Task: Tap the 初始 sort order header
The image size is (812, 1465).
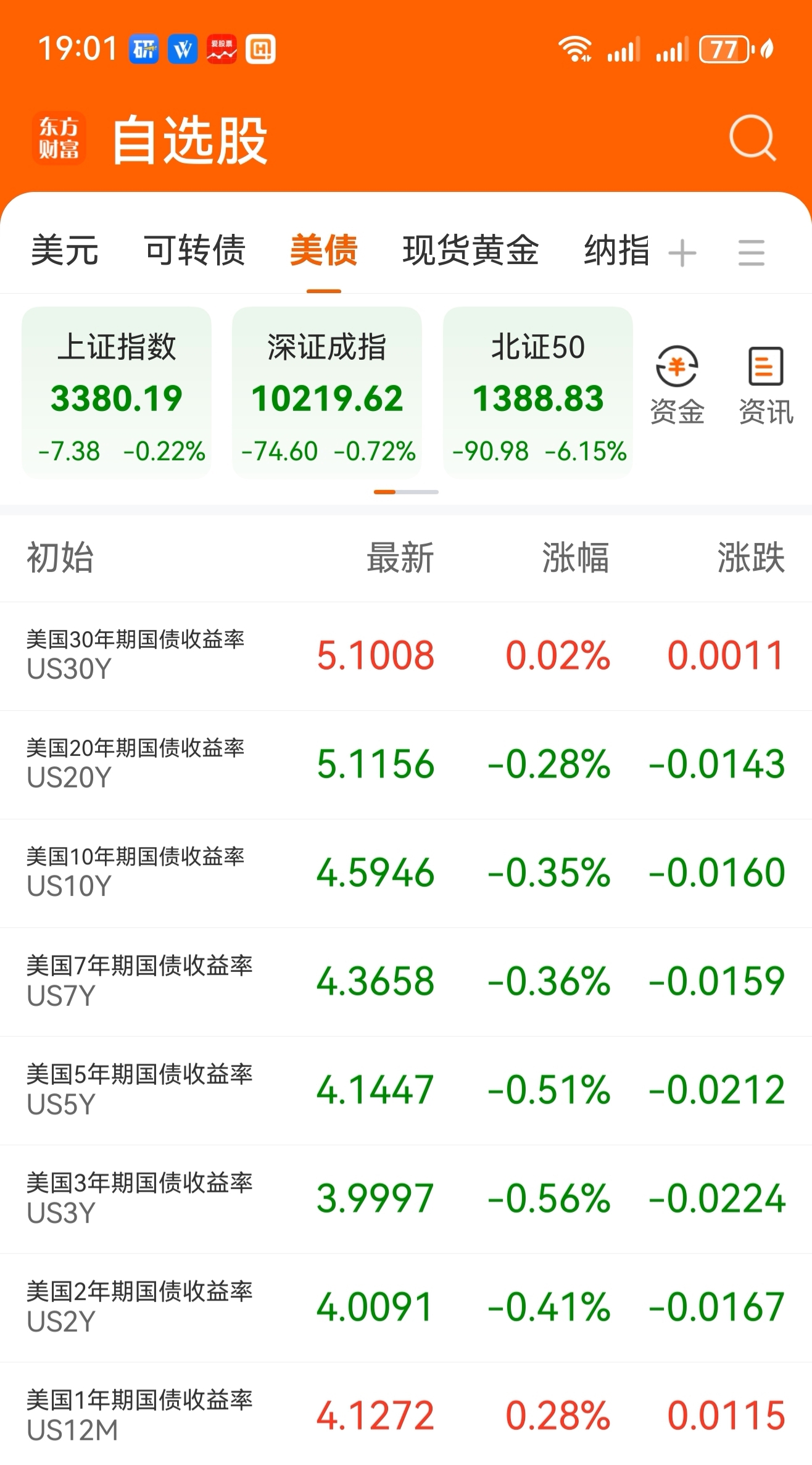Action: (x=60, y=558)
